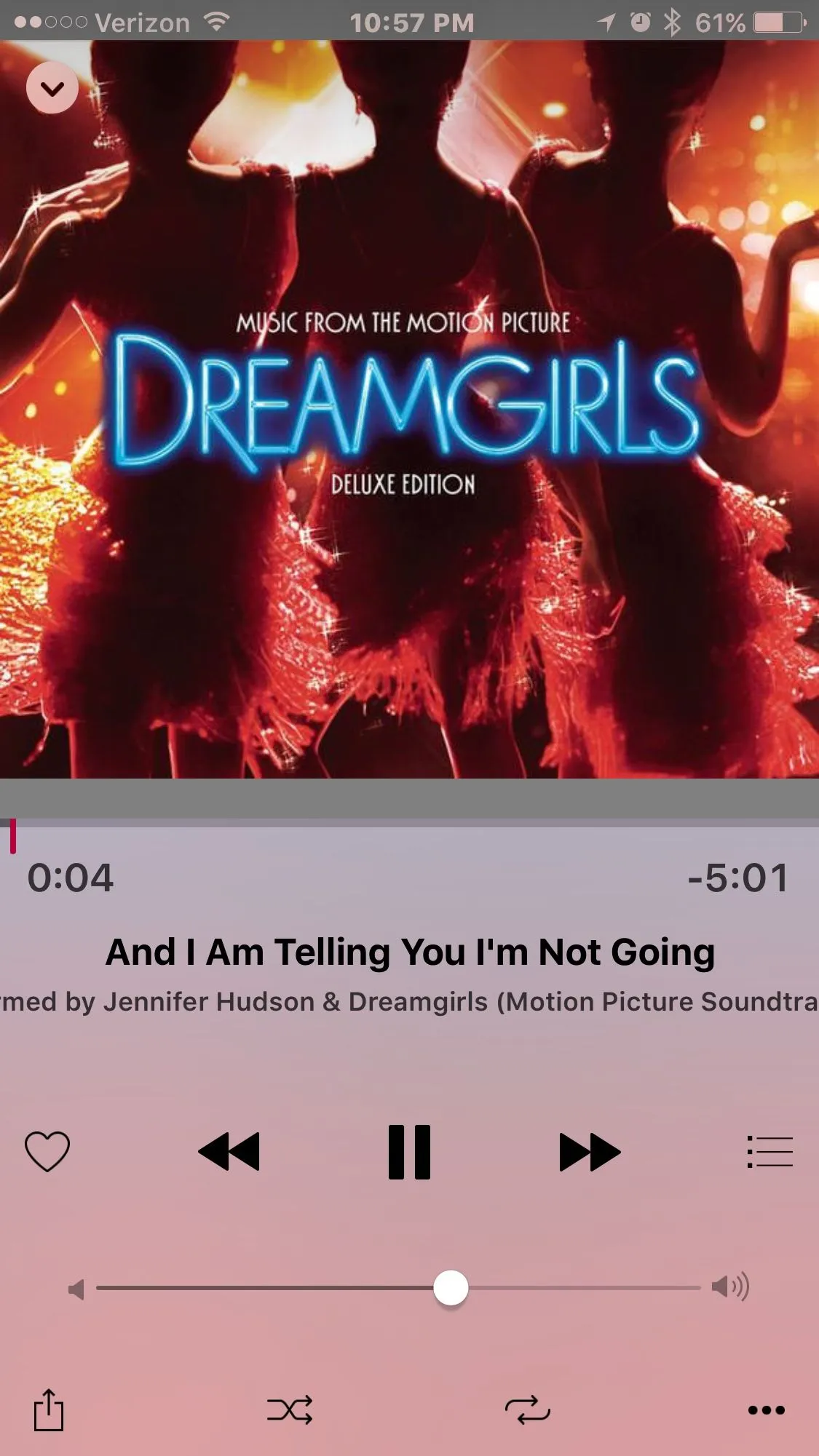Image resolution: width=819 pixels, height=1456 pixels.
Task: Toggle shuffle mode
Action: 290,1409
